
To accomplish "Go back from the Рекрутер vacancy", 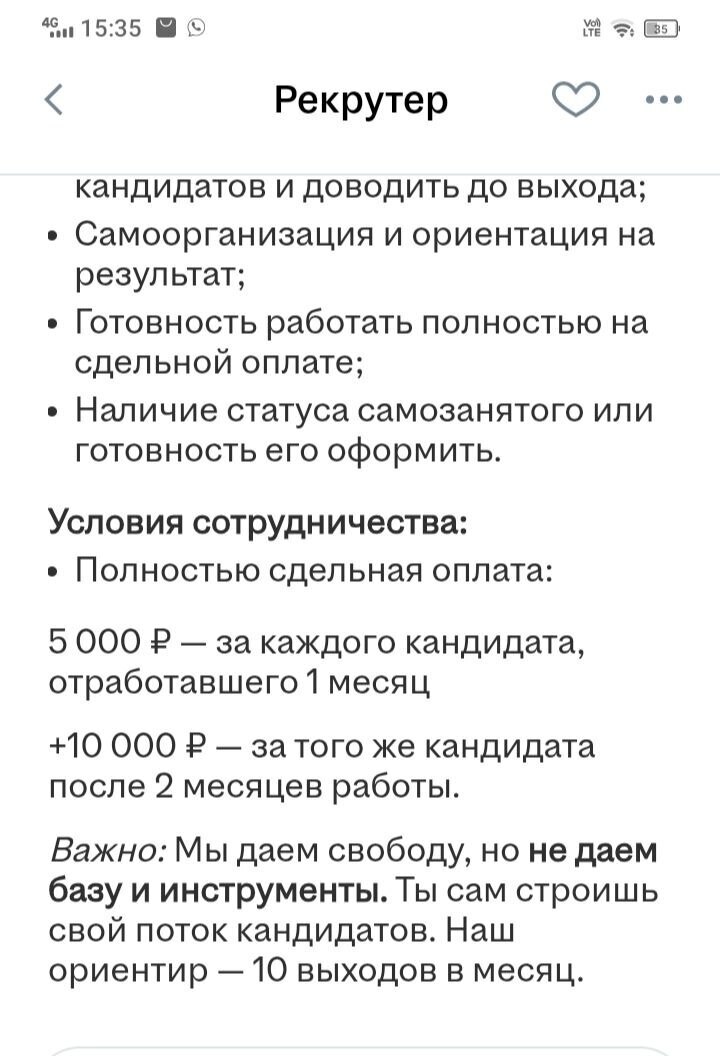I will click(54, 100).
